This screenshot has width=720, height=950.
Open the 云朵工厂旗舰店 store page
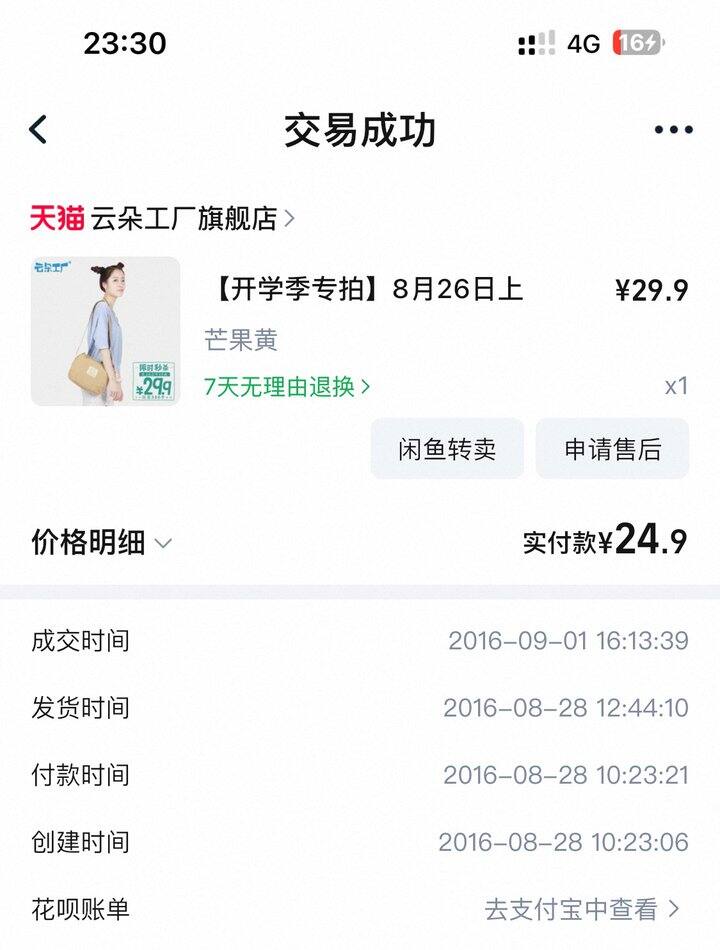coord(185,218)
